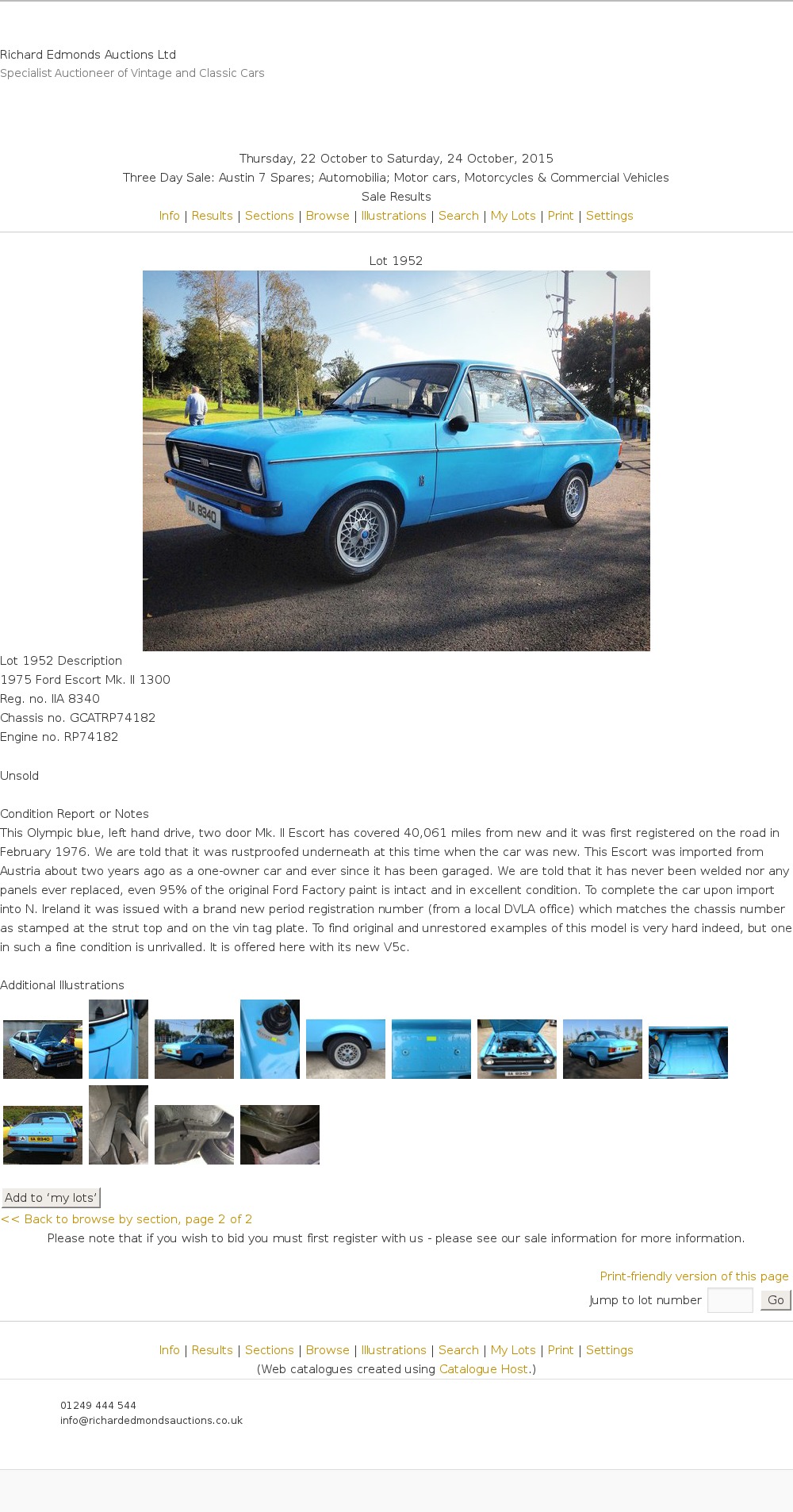
Task: Open the wheel close-up thumbnail
Action: click(x=346, y=1050)
